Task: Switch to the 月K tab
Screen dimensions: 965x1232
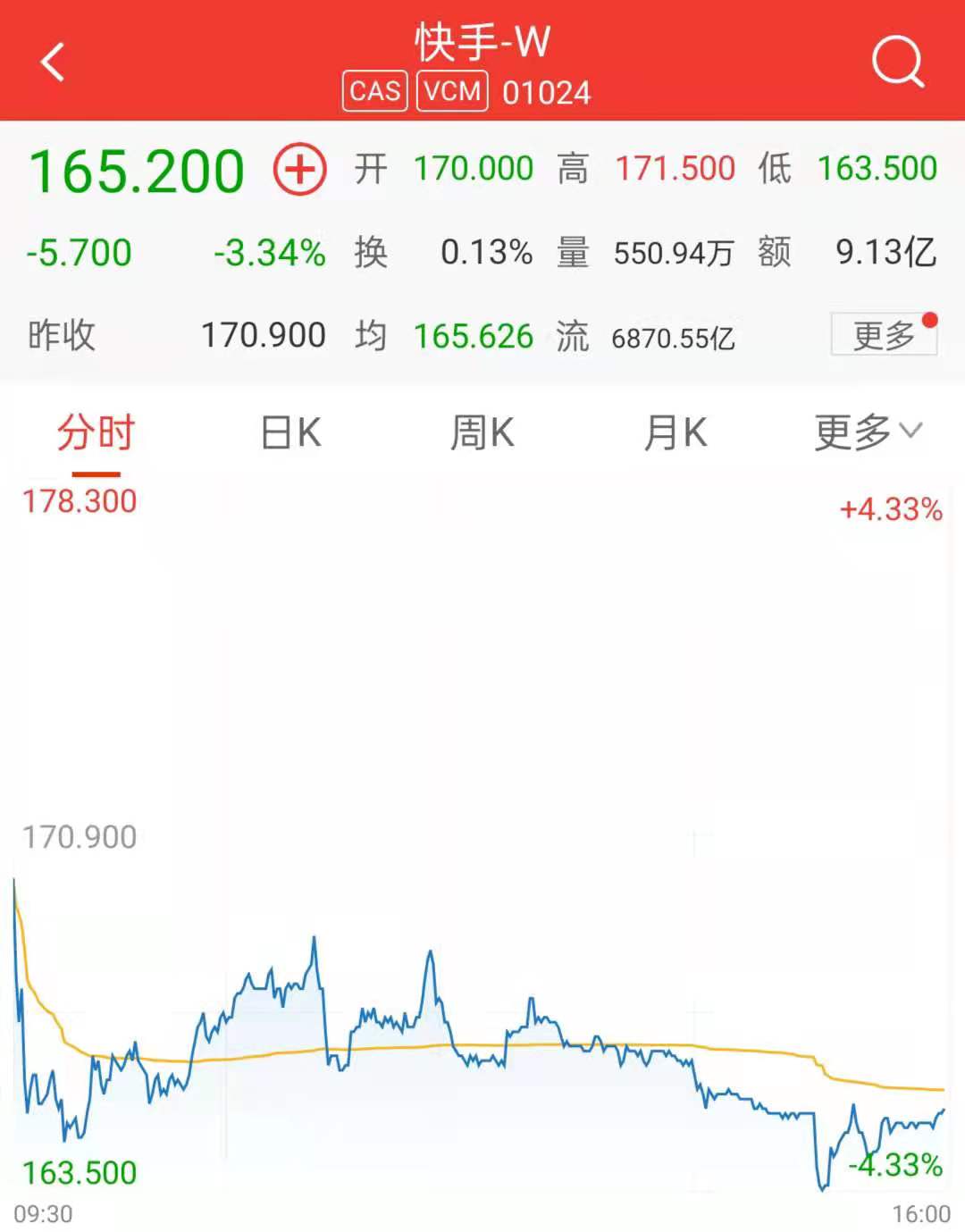Action: point(675,432)
